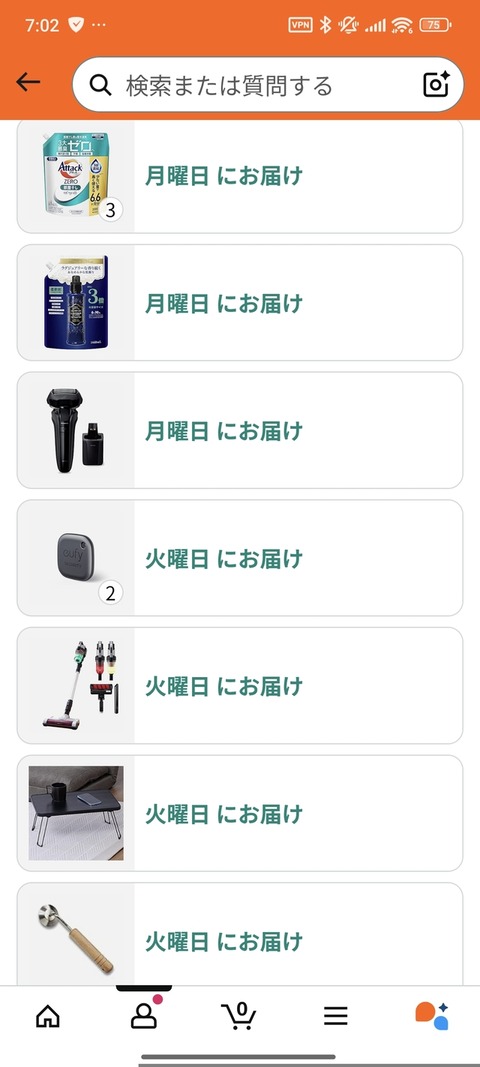Tap the search or ask field

pyautogui.click(x=268, y=85)
